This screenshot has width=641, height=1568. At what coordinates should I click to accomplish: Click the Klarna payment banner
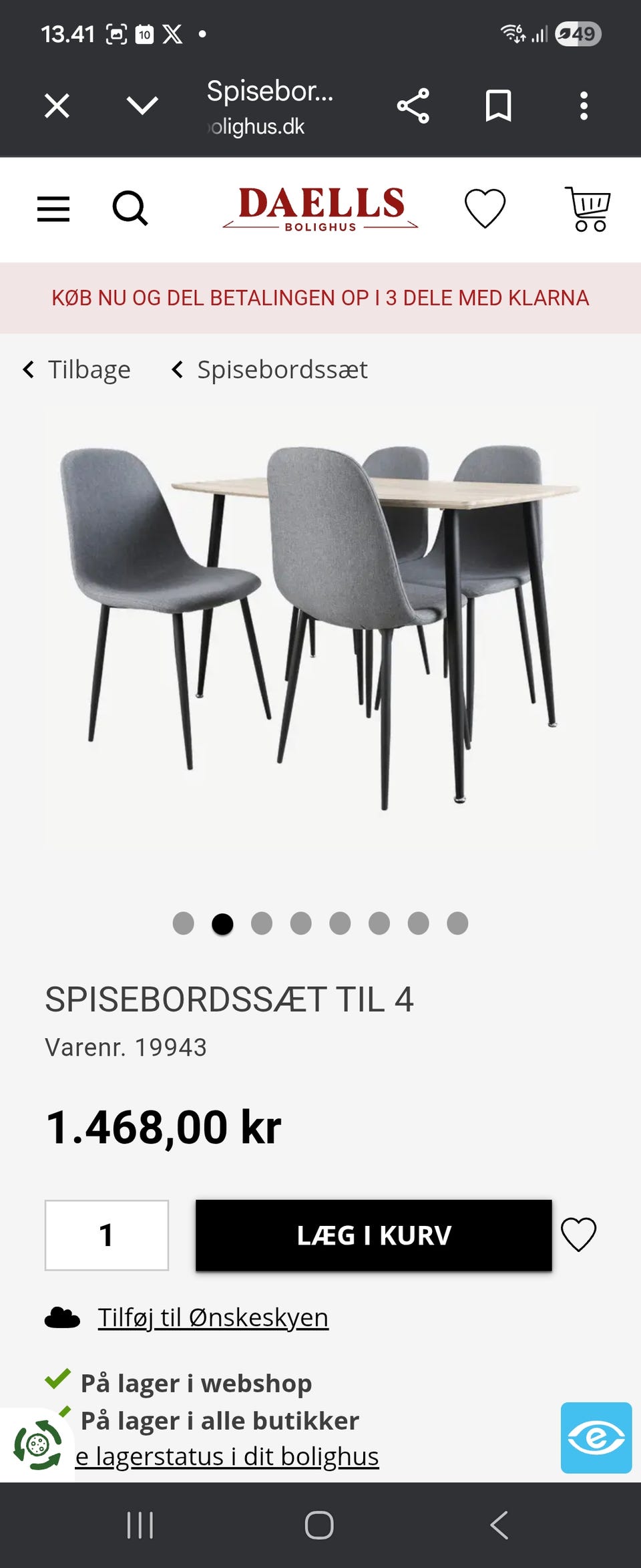coord(320,299)
